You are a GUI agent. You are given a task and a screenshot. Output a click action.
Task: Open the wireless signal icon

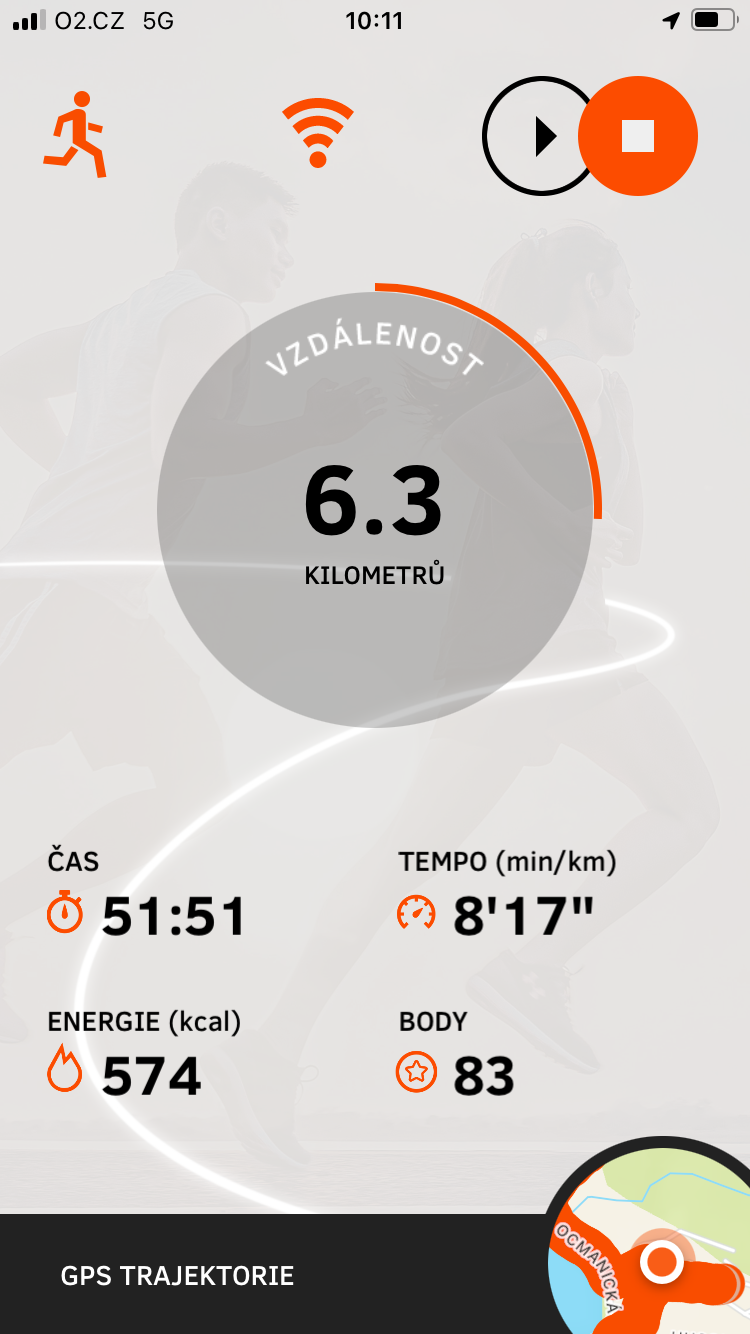pyautogui.click(x=317, y=134)
